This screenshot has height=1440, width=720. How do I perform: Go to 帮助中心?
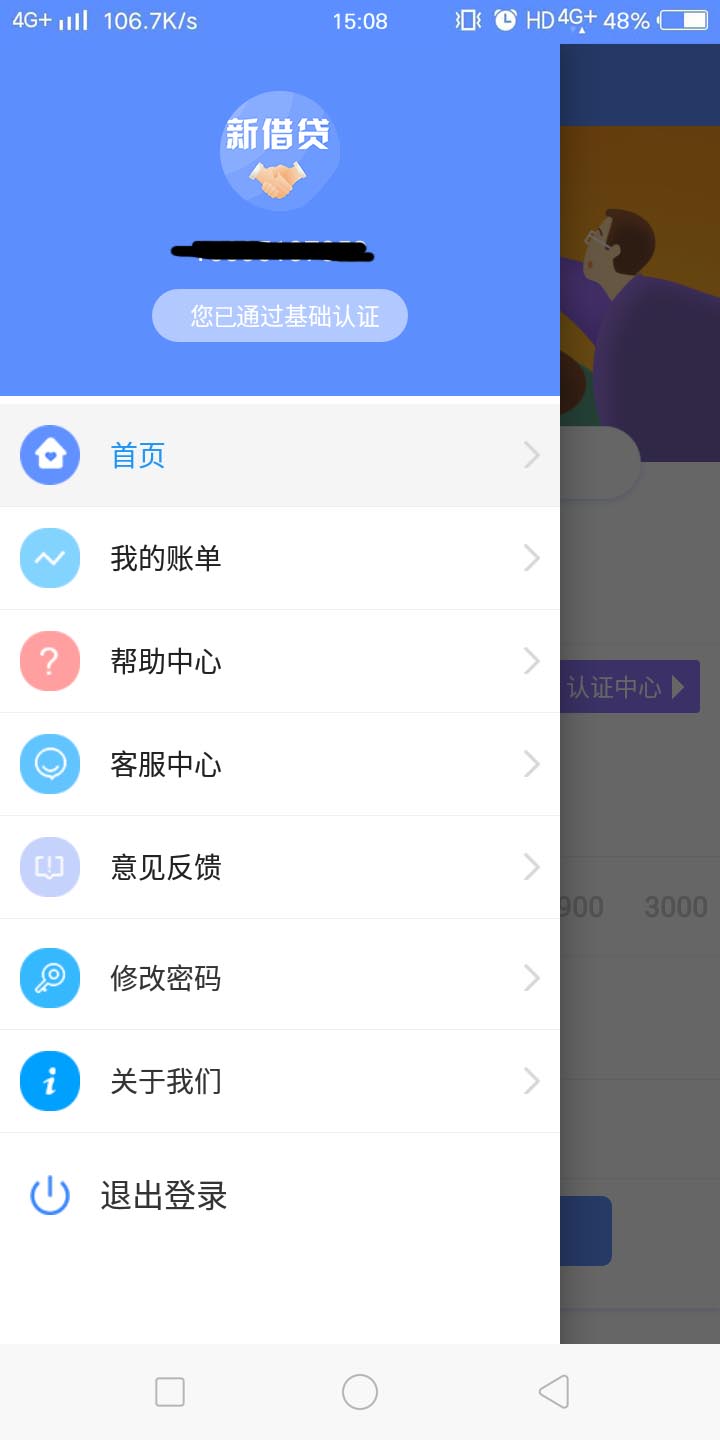[x=280, y=661]
